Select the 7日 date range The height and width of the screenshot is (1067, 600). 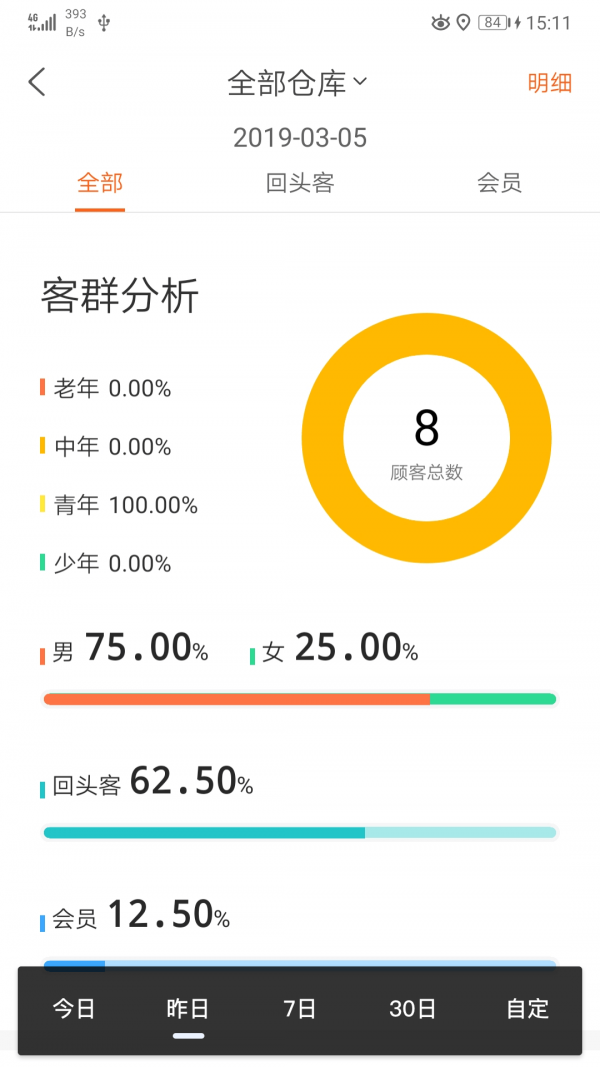(300, 1009)
